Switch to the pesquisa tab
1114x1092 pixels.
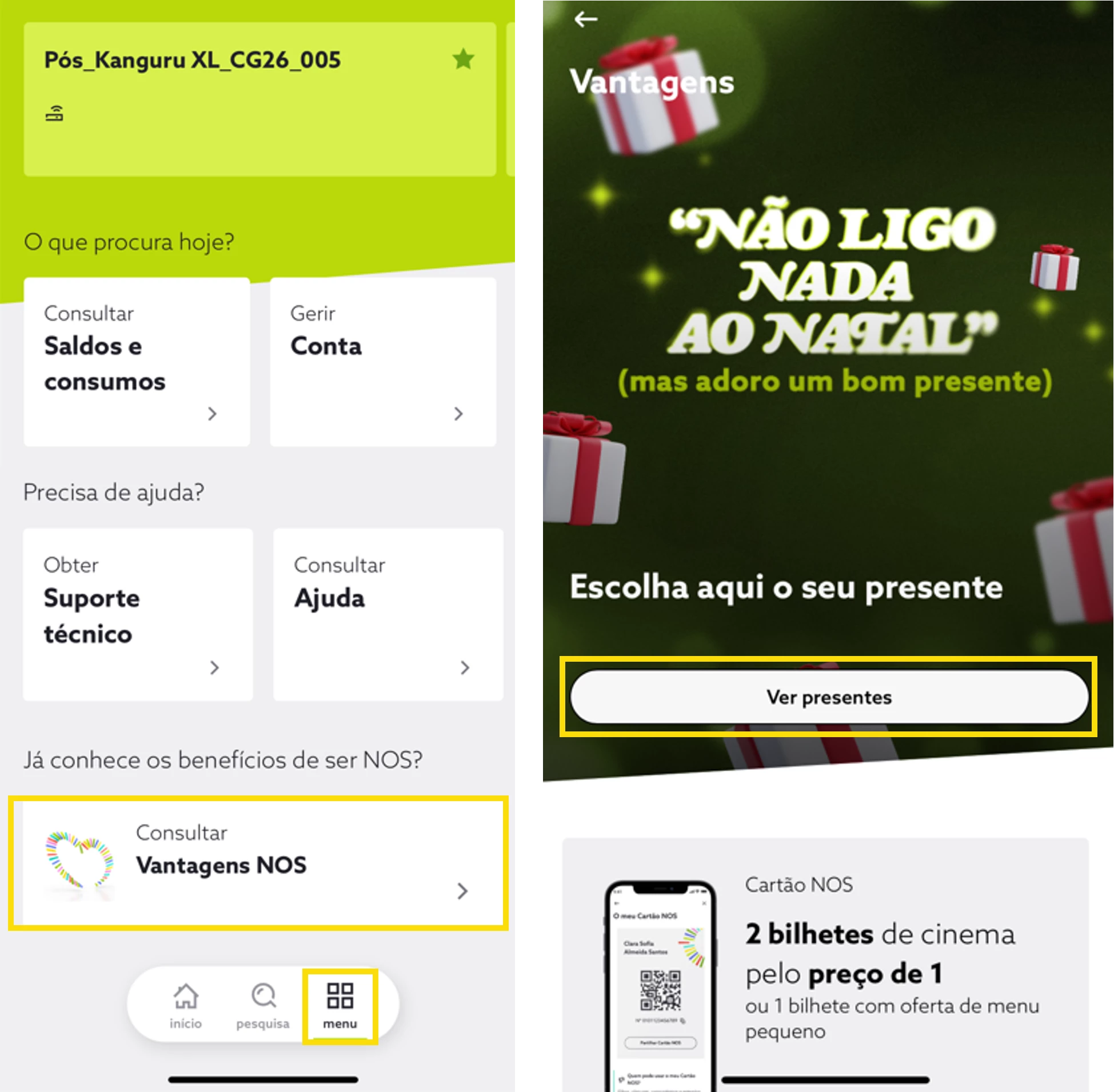click(263, 1005)
